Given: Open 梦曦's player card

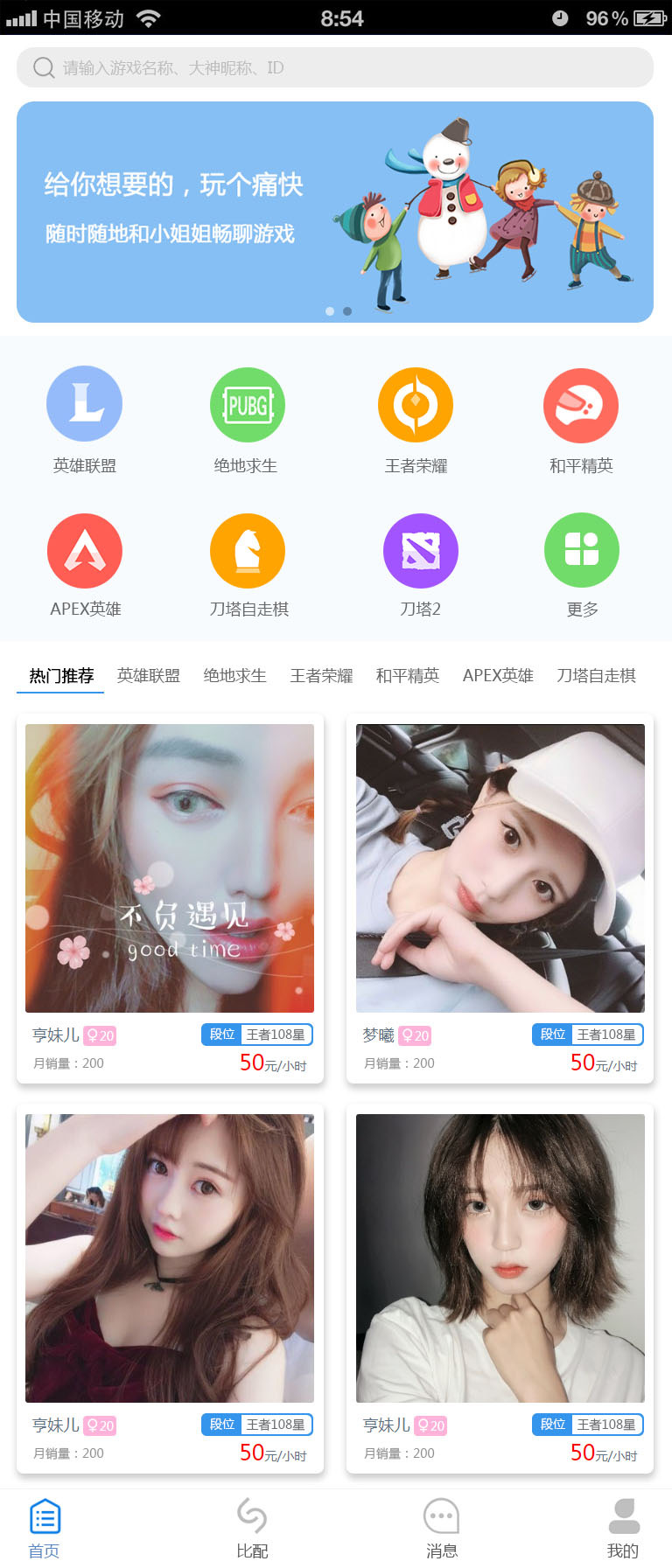Looking at the screenshot, I should point(500,898).
